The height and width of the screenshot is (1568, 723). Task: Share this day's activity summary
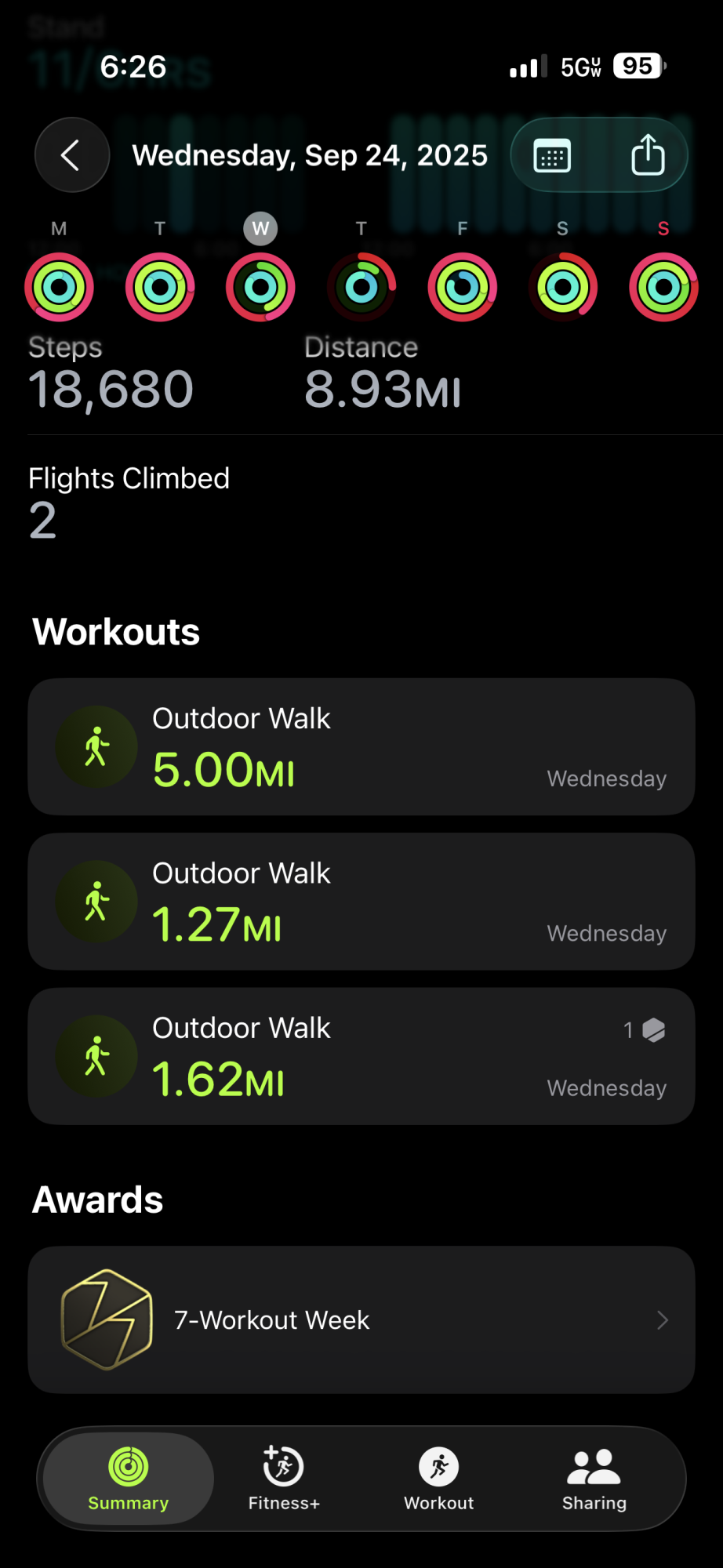click(648, 155)
